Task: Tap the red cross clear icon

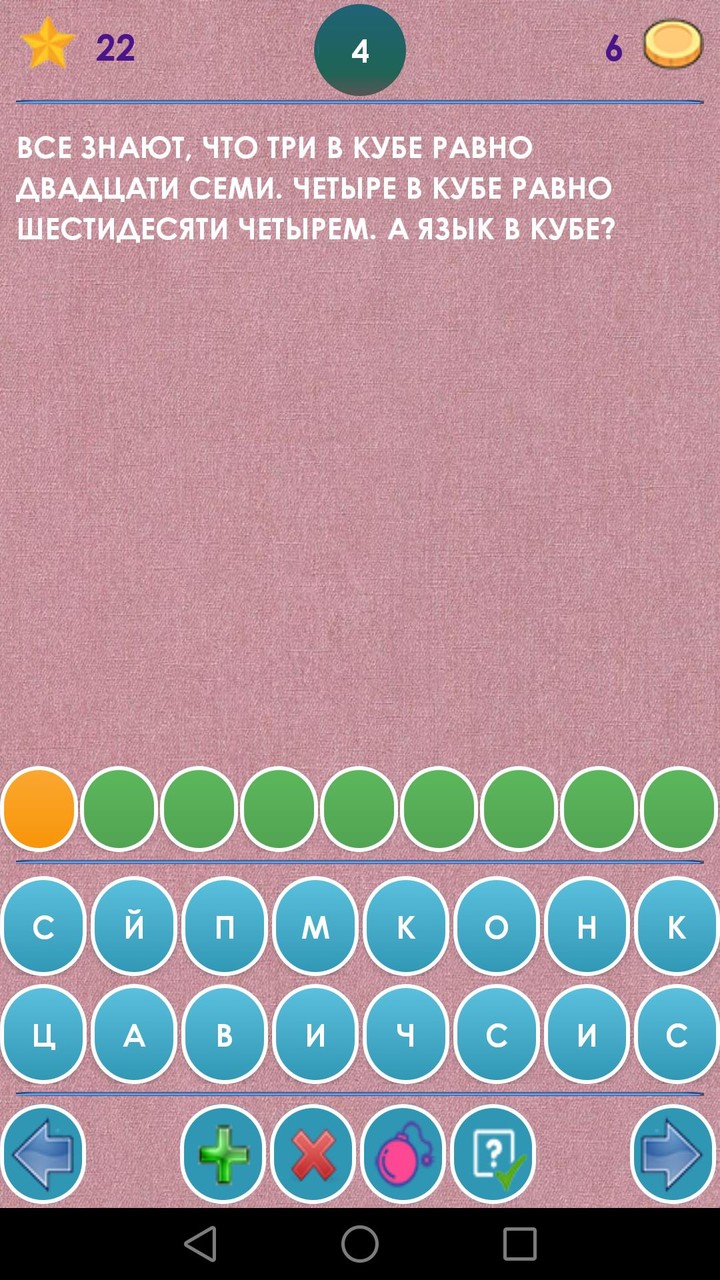Action: point(313,1155)
